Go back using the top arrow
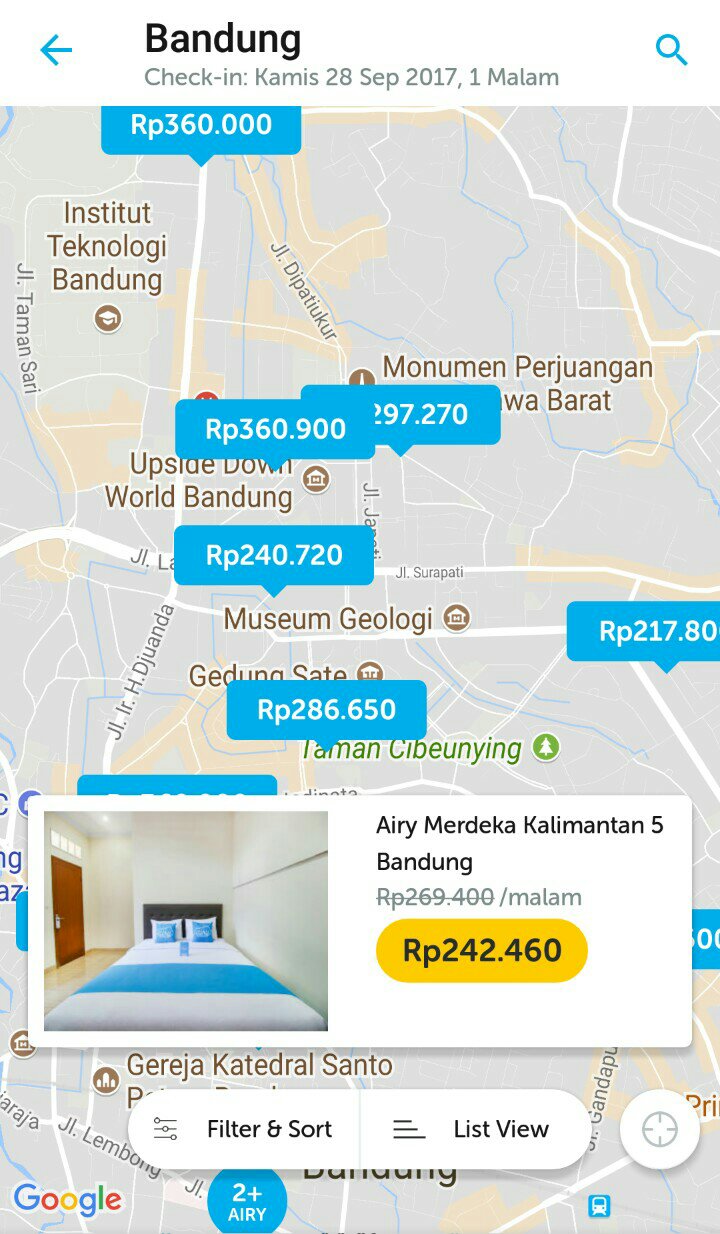Screen dimensions: 720x1234 click(x=56, y=50)
